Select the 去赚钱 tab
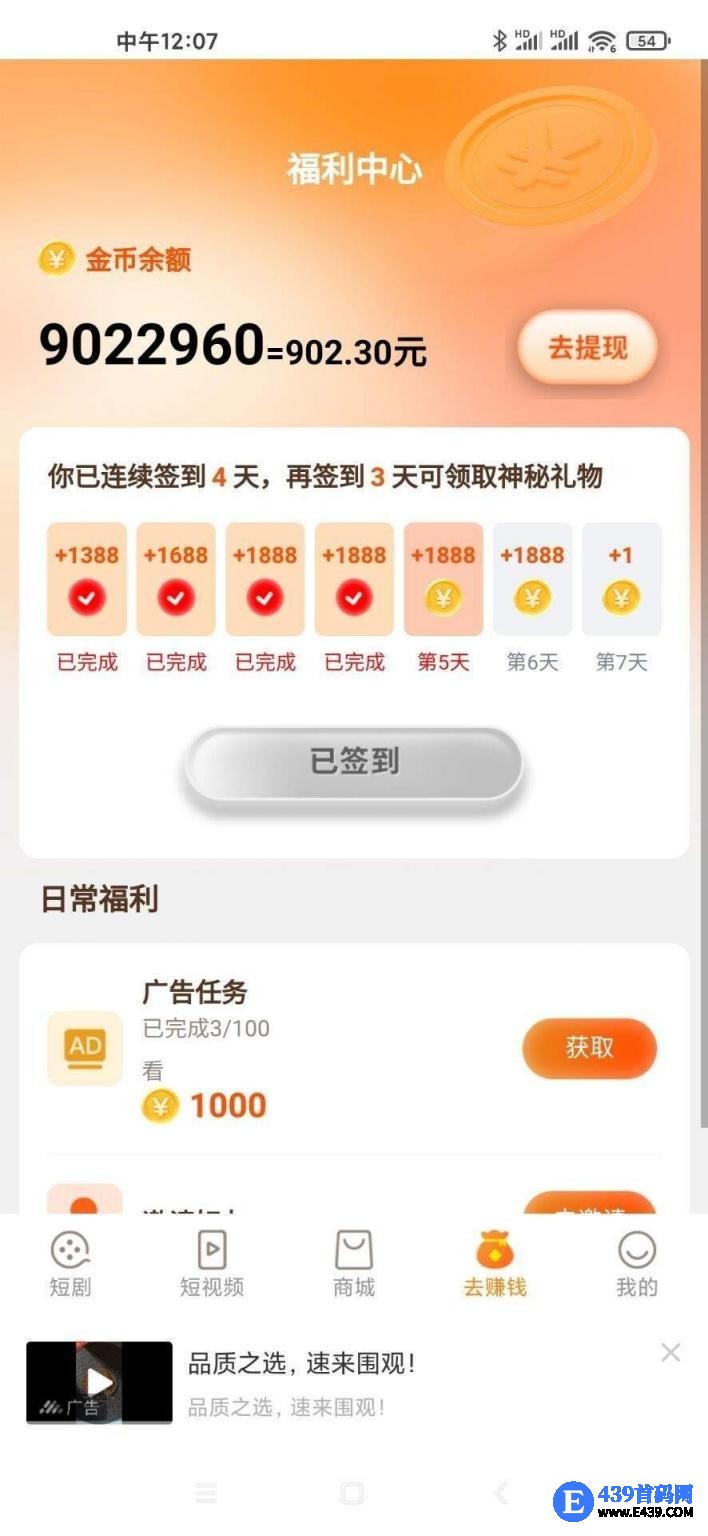This screenshot has height=1536, width=708. click(495, 1264)
